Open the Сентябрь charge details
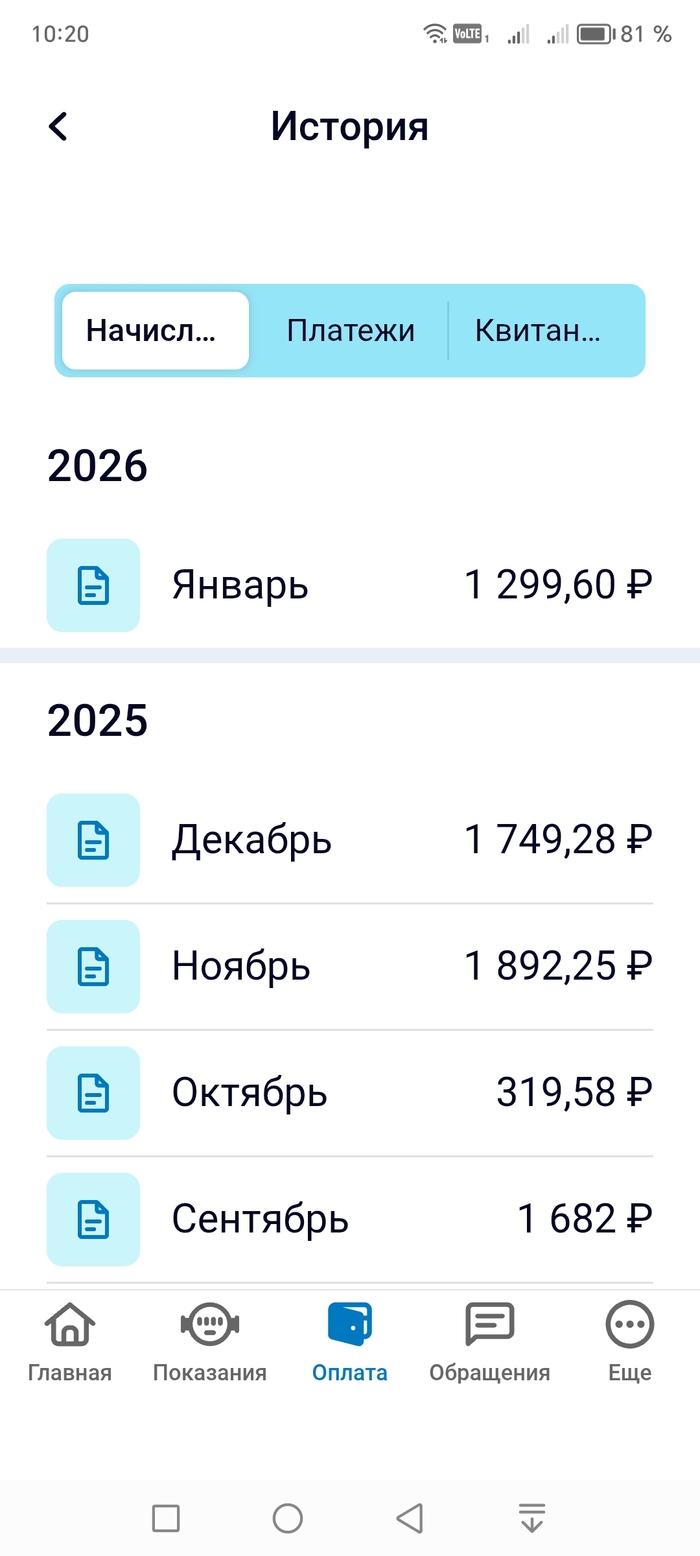The width and height of the screenshot is (700, 1556). point(350,1219)
